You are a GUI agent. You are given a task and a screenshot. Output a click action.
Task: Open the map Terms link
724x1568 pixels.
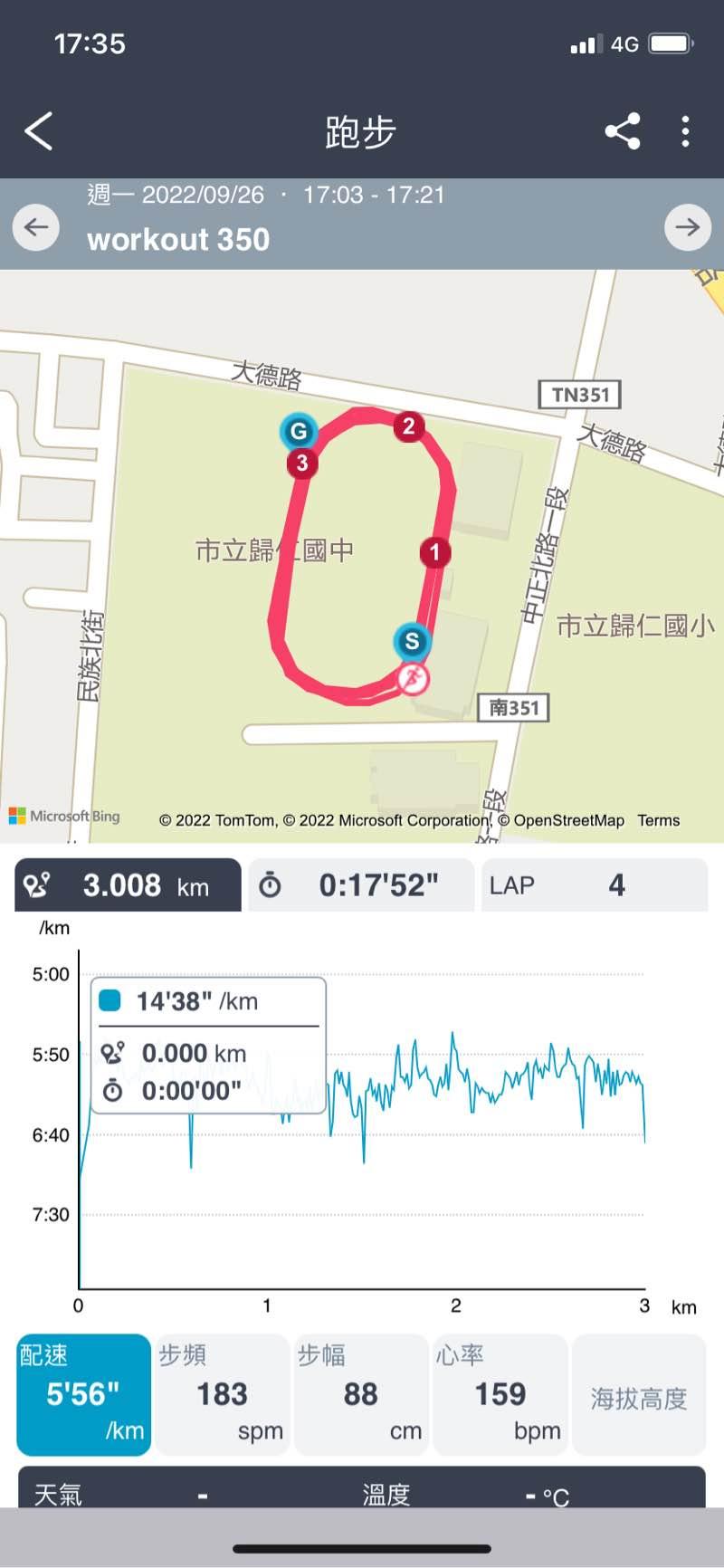point(658,820)
